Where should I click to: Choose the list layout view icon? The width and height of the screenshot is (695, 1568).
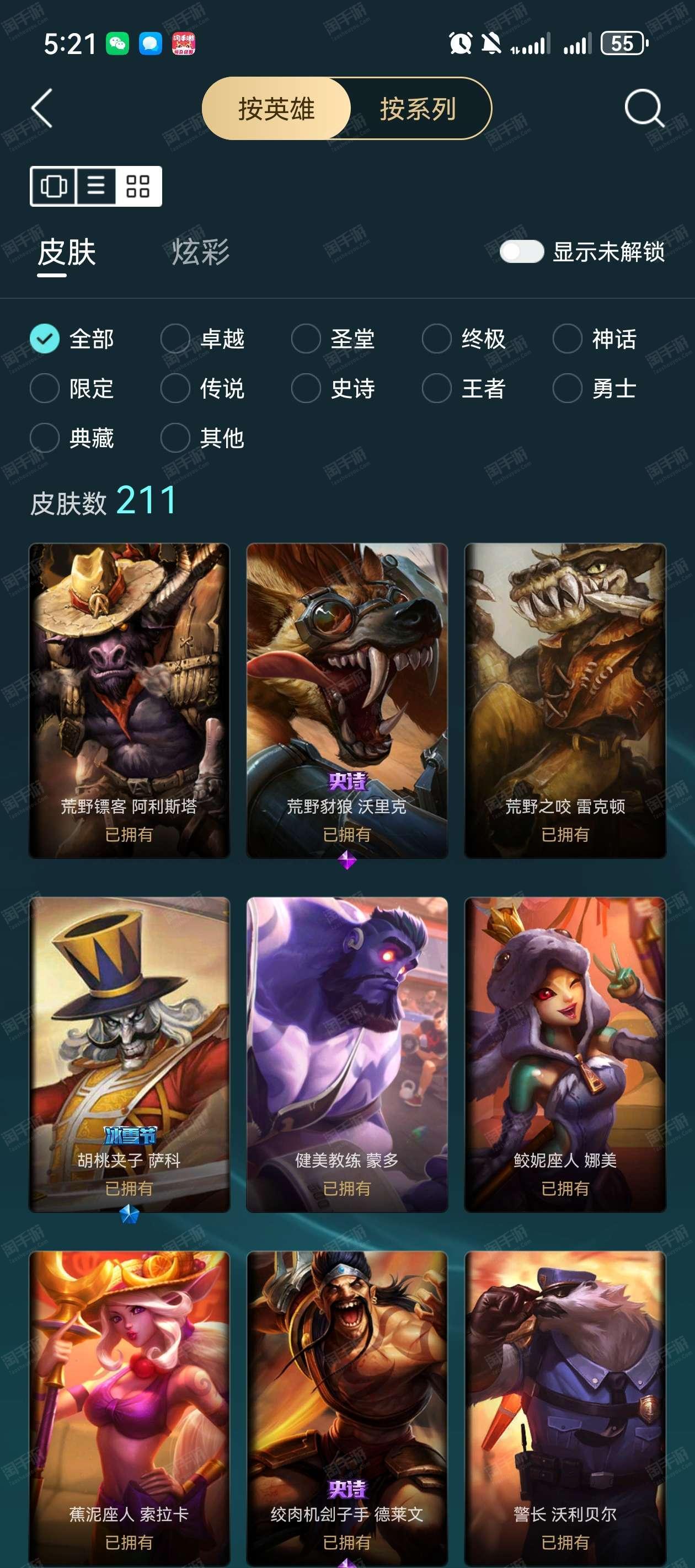(x=96, y=186)
